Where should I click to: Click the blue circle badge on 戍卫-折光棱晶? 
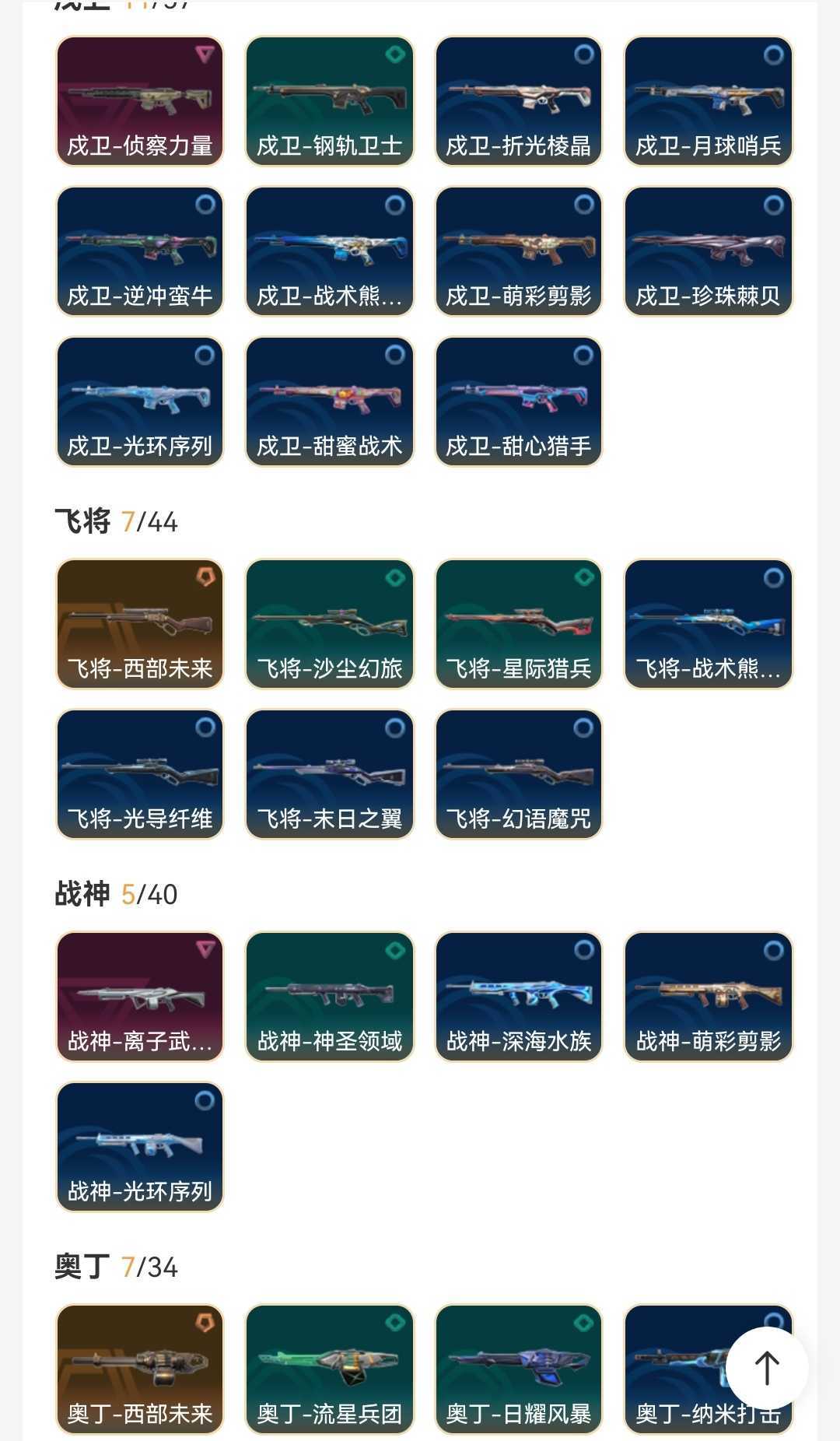[584, 55]
